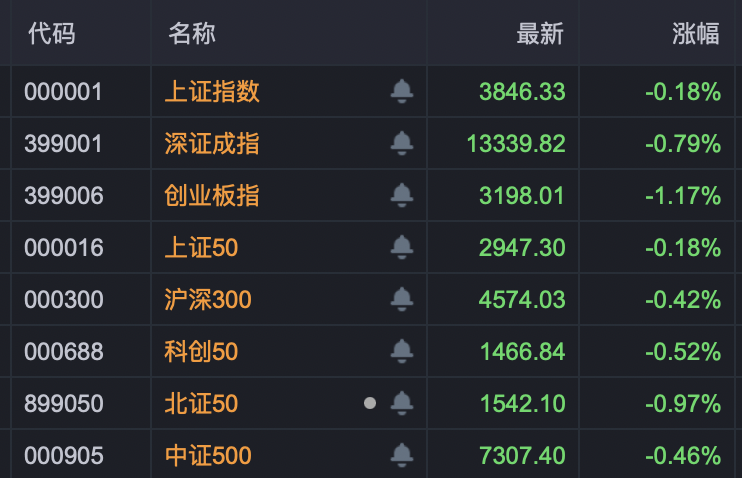This screenshot has width=742, height=478.
Task: Set an alert bell for 上证指数
Action: coord(402,92)
